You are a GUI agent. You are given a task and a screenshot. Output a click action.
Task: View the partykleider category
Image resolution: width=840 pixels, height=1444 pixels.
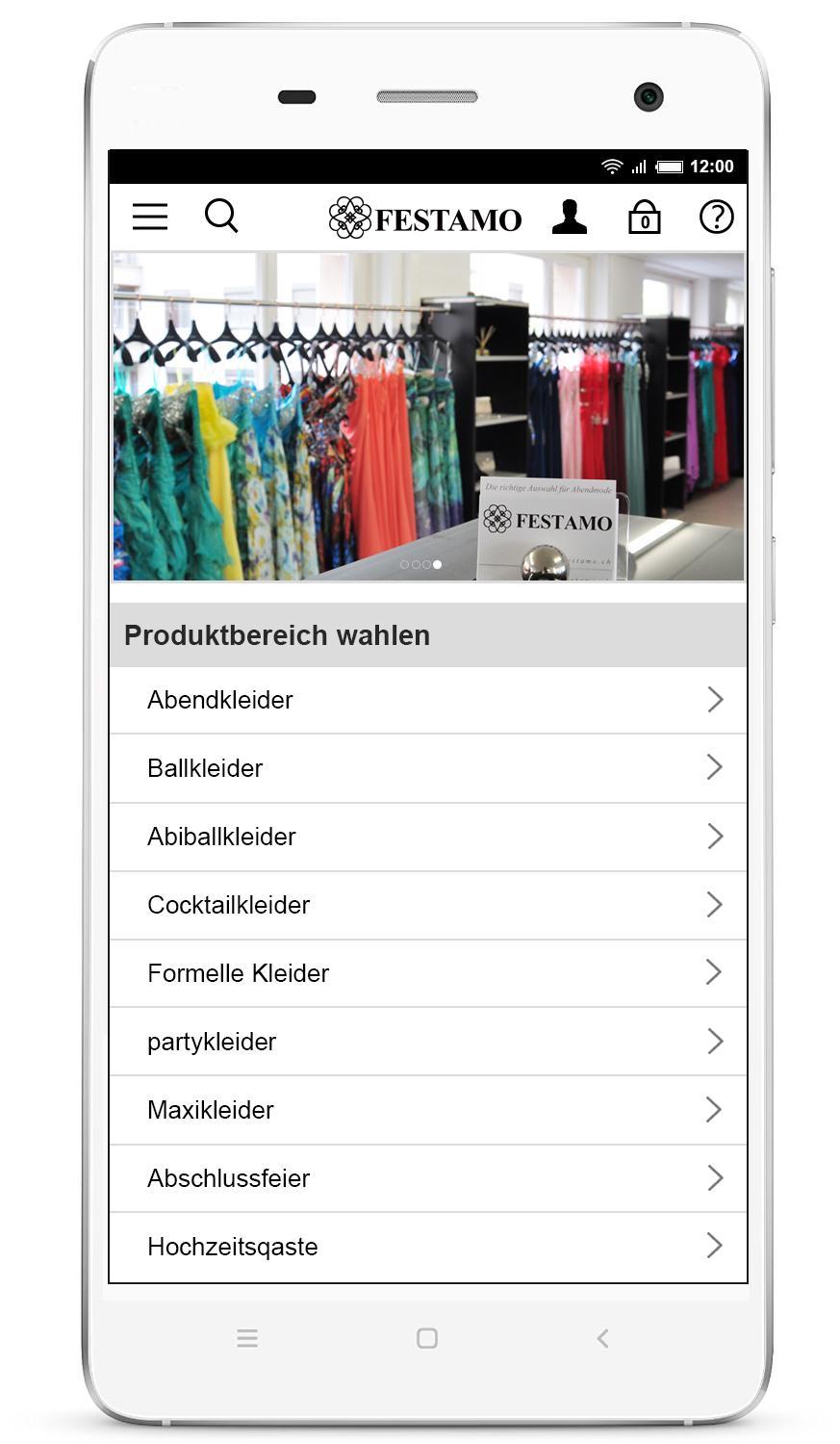click(428, 1042)
